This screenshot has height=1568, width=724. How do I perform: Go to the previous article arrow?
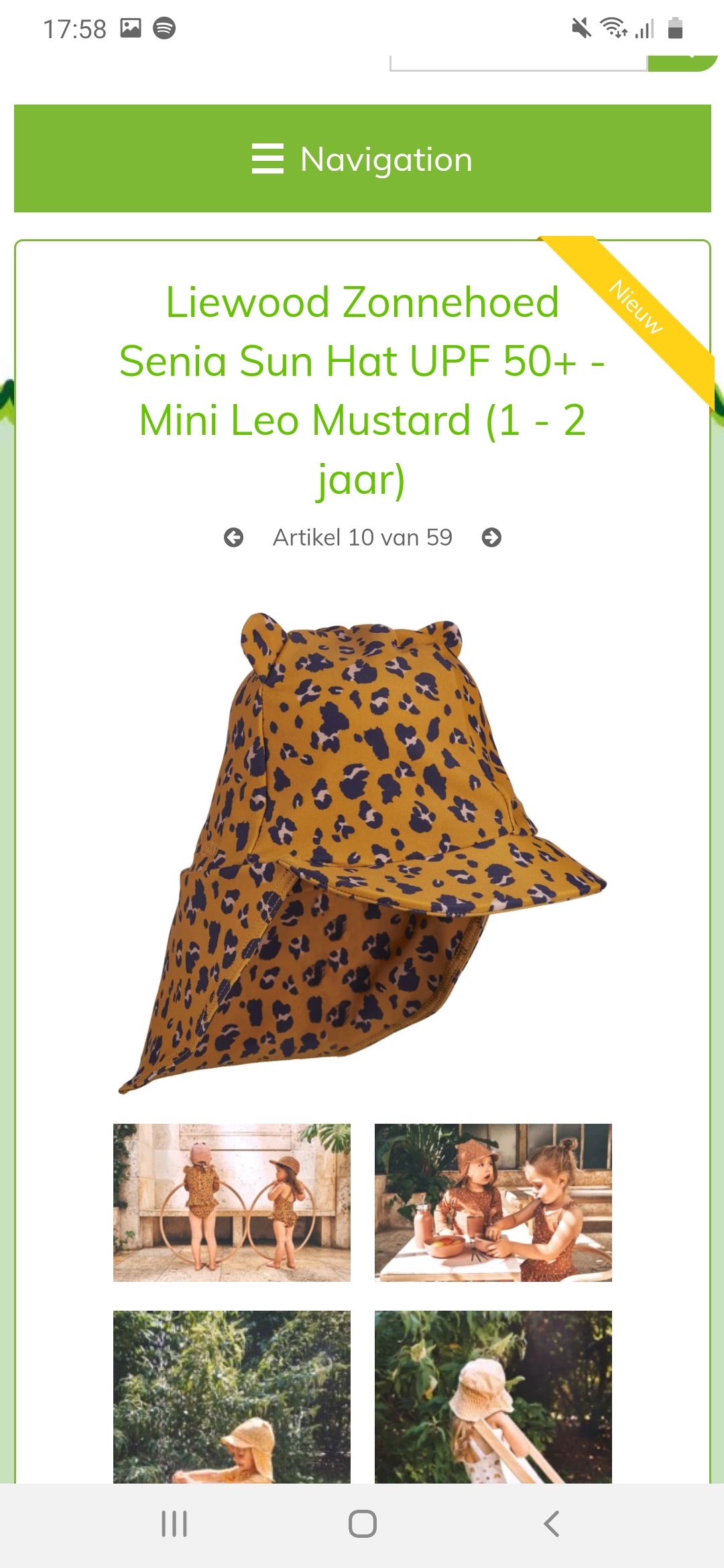[x=233, y=537]
